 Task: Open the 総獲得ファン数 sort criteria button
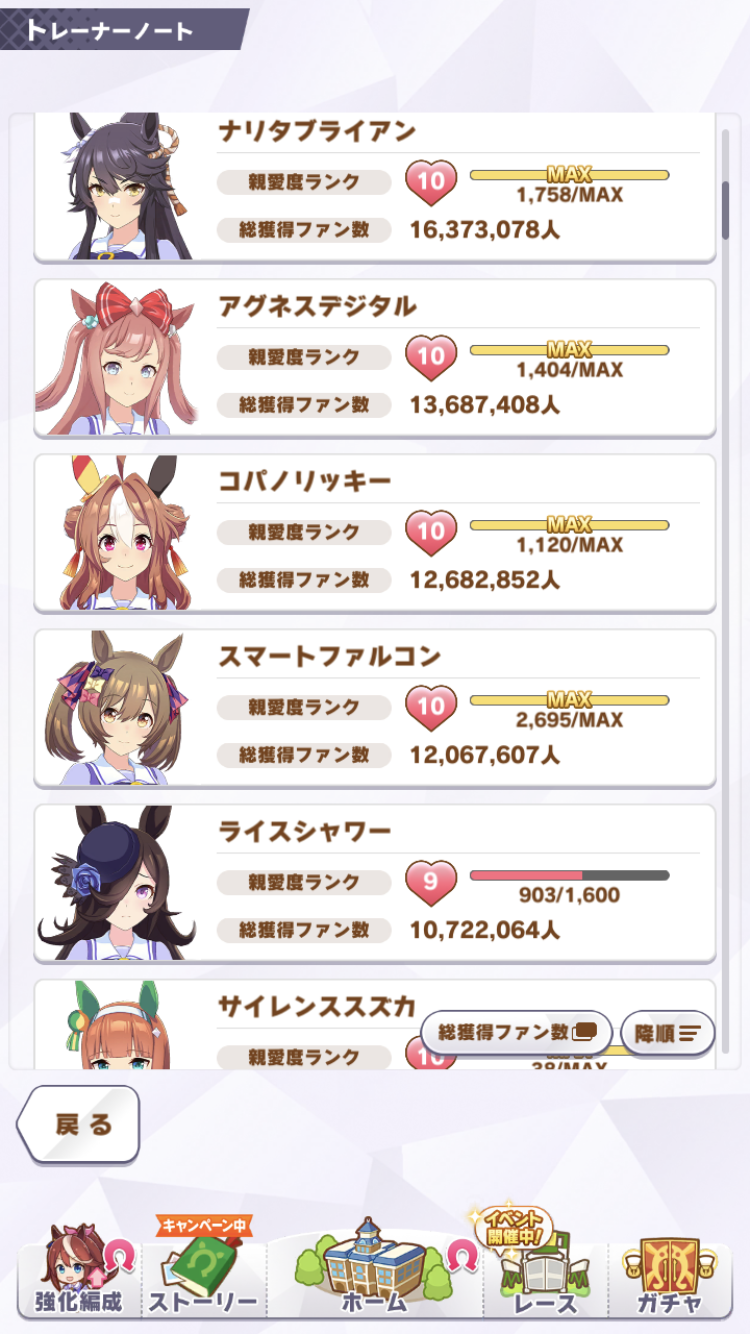pos(516,1032)
